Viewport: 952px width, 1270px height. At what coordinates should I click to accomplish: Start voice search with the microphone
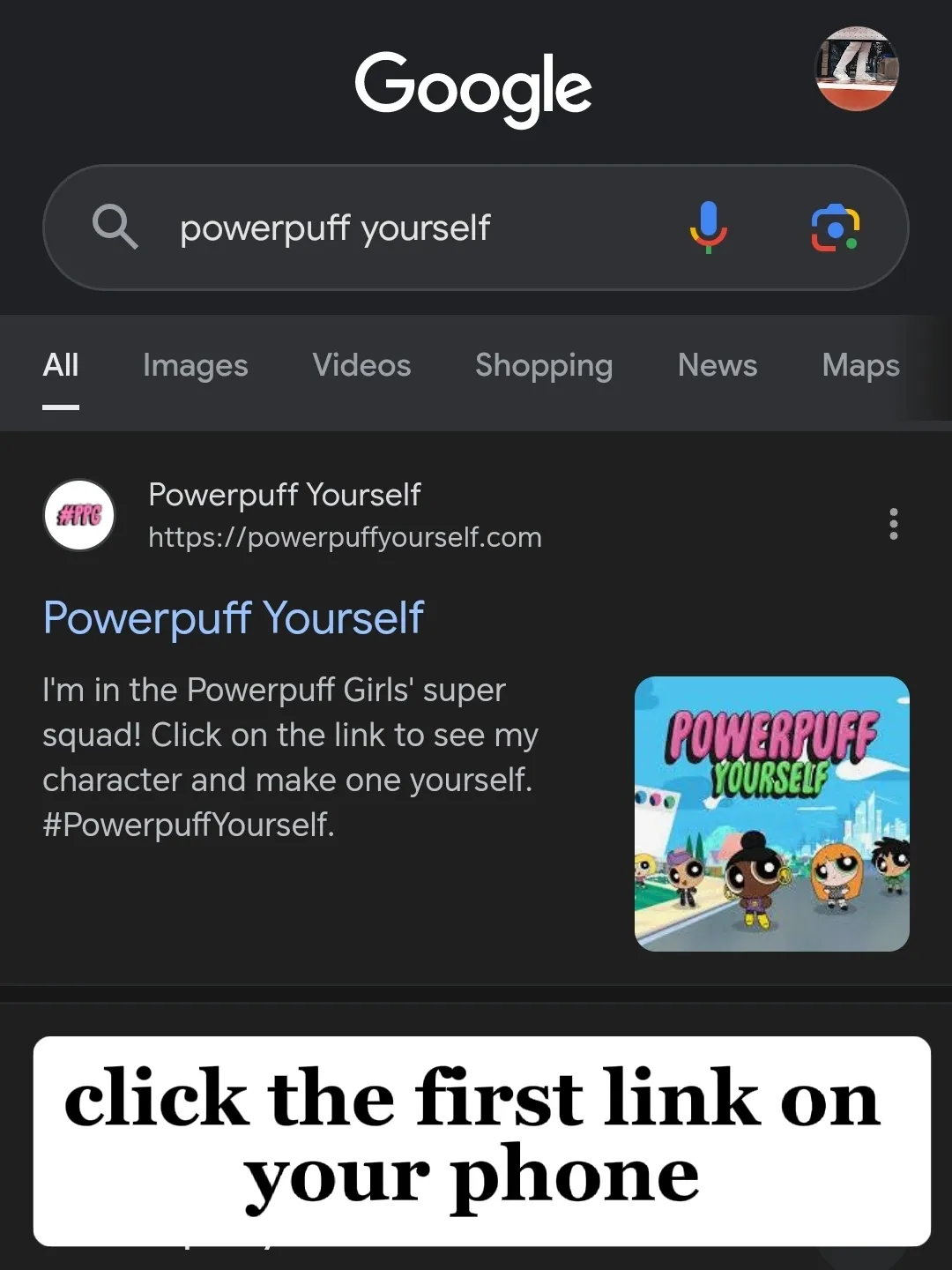[x=708, y=228]
